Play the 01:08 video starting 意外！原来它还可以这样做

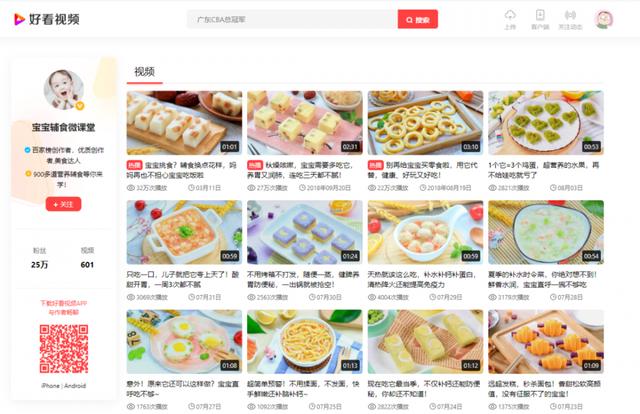pyautogui.click(x=183, y=341)
